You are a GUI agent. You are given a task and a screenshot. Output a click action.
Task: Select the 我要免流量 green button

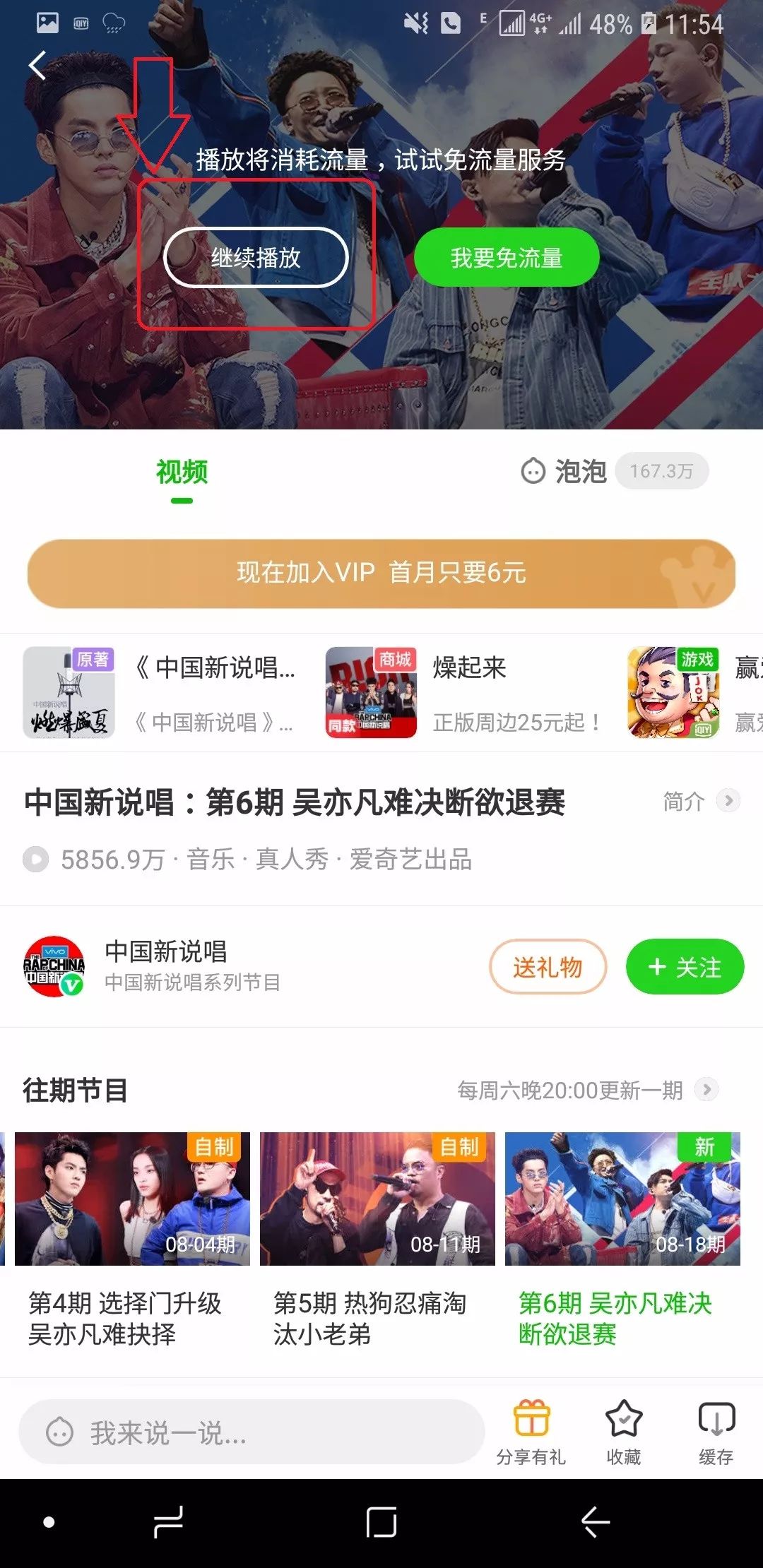506,258
